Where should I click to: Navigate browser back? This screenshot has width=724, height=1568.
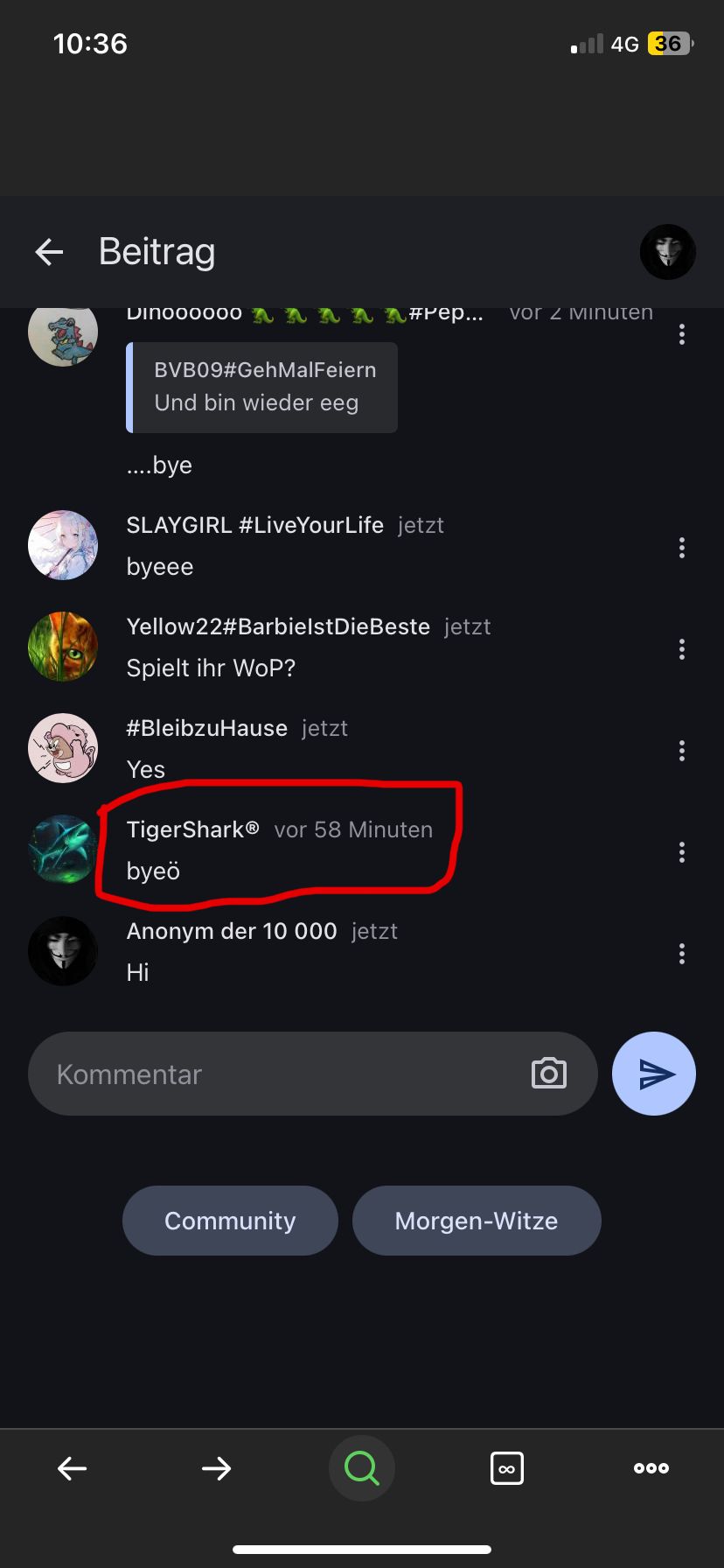[x=72, y=1468]
